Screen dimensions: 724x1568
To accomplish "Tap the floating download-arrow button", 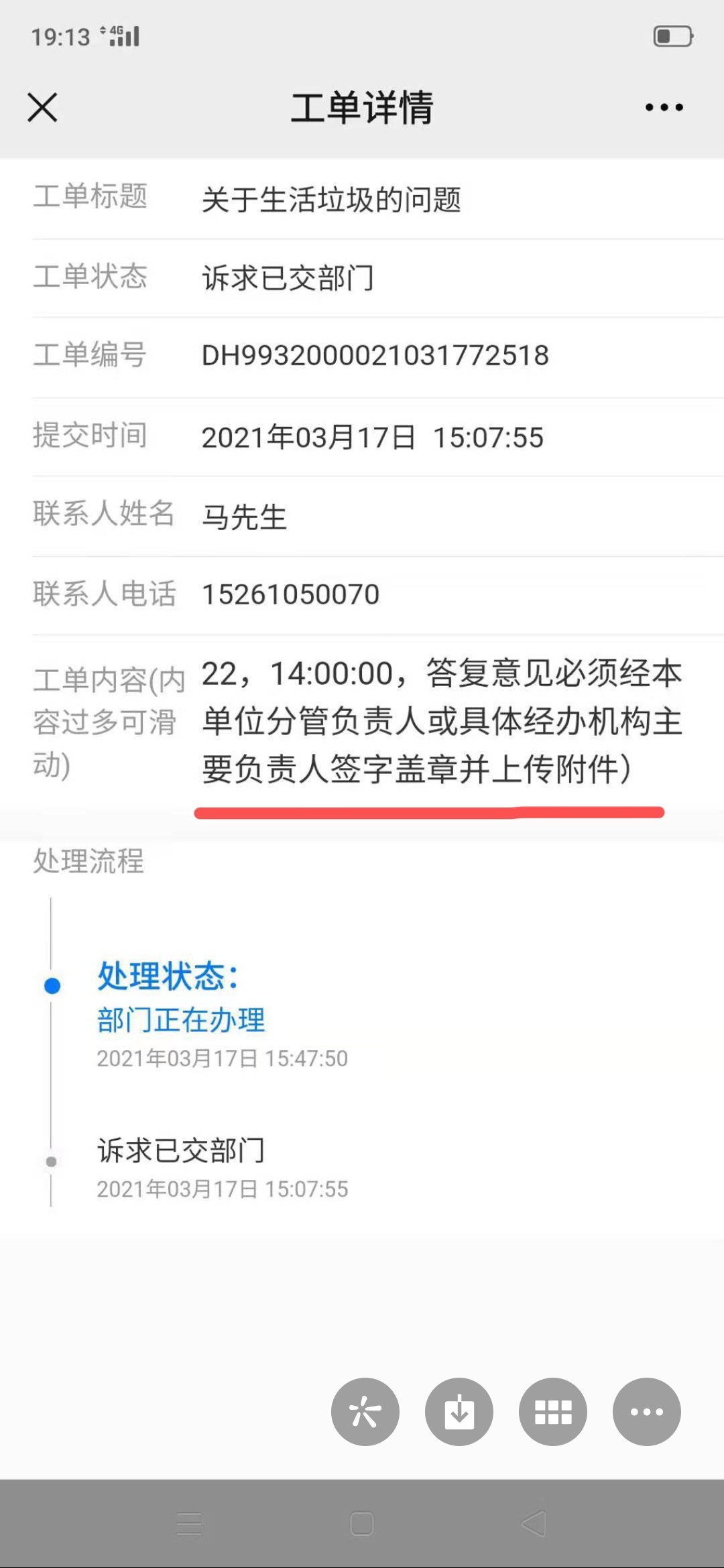I will (459, 1412).
